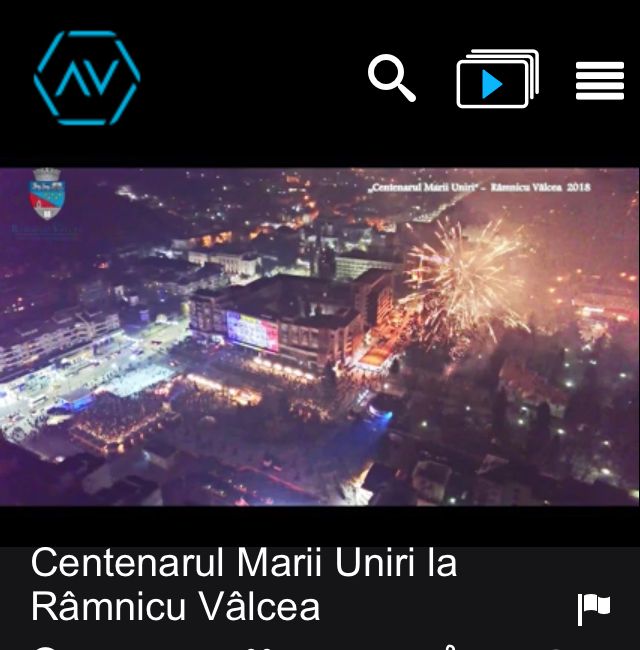
Task: Flag this video to report it
Action: (x=593, y=608)
